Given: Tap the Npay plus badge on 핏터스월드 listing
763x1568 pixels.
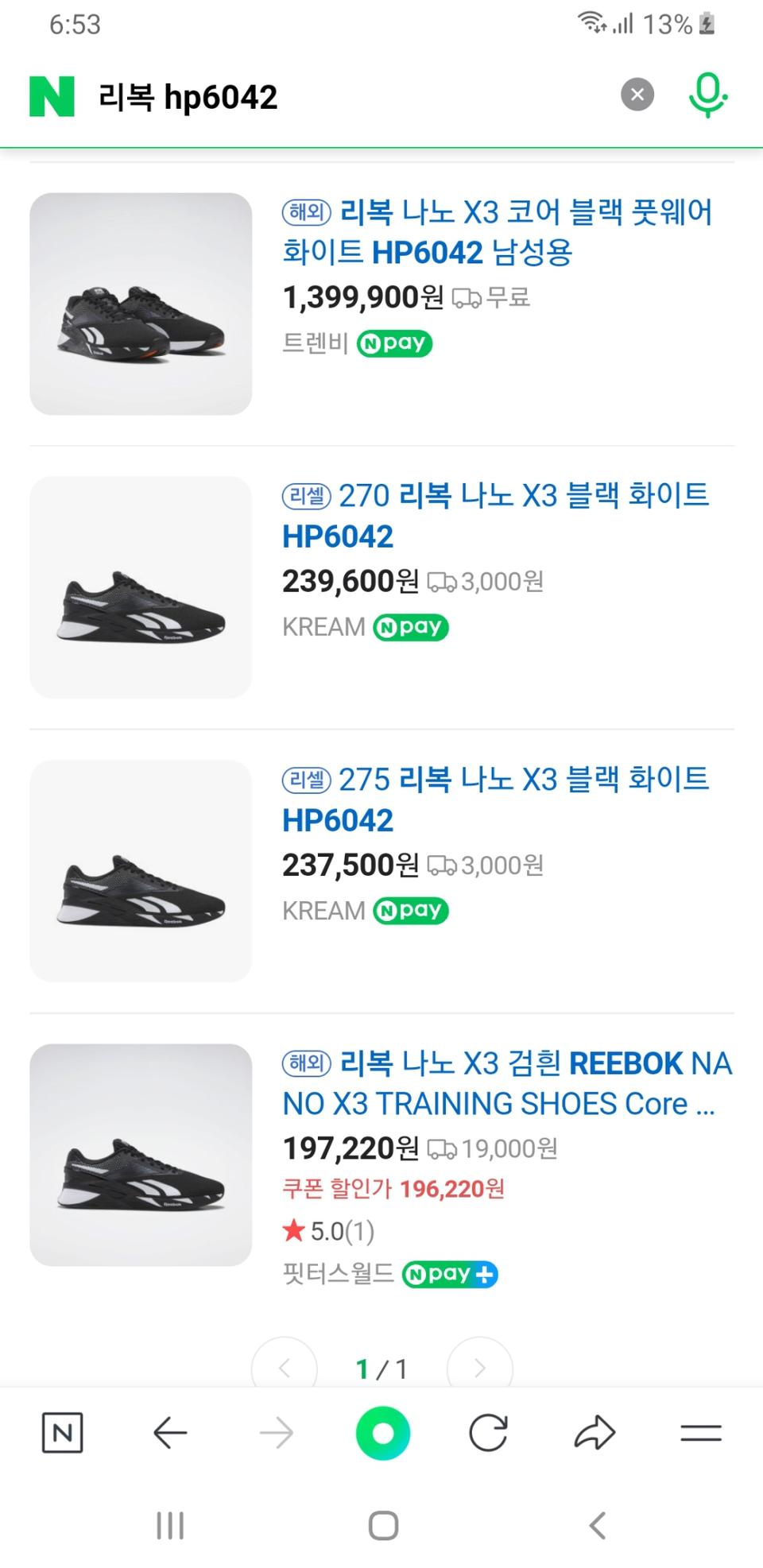Looking at the screenshot, I should click(450, 1274).
